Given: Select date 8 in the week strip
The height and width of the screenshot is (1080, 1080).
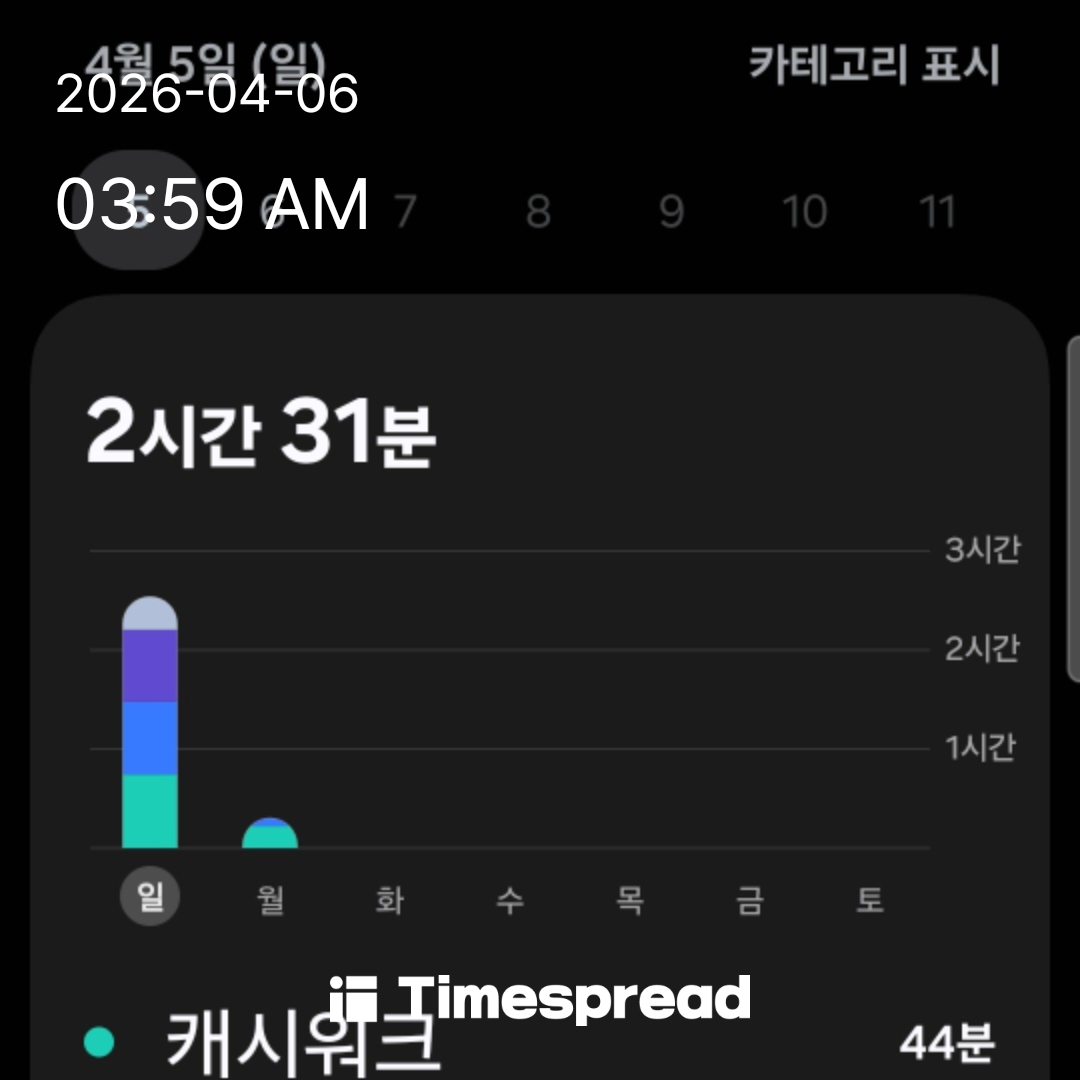Looking at the screenshot, I should point(538,212).
